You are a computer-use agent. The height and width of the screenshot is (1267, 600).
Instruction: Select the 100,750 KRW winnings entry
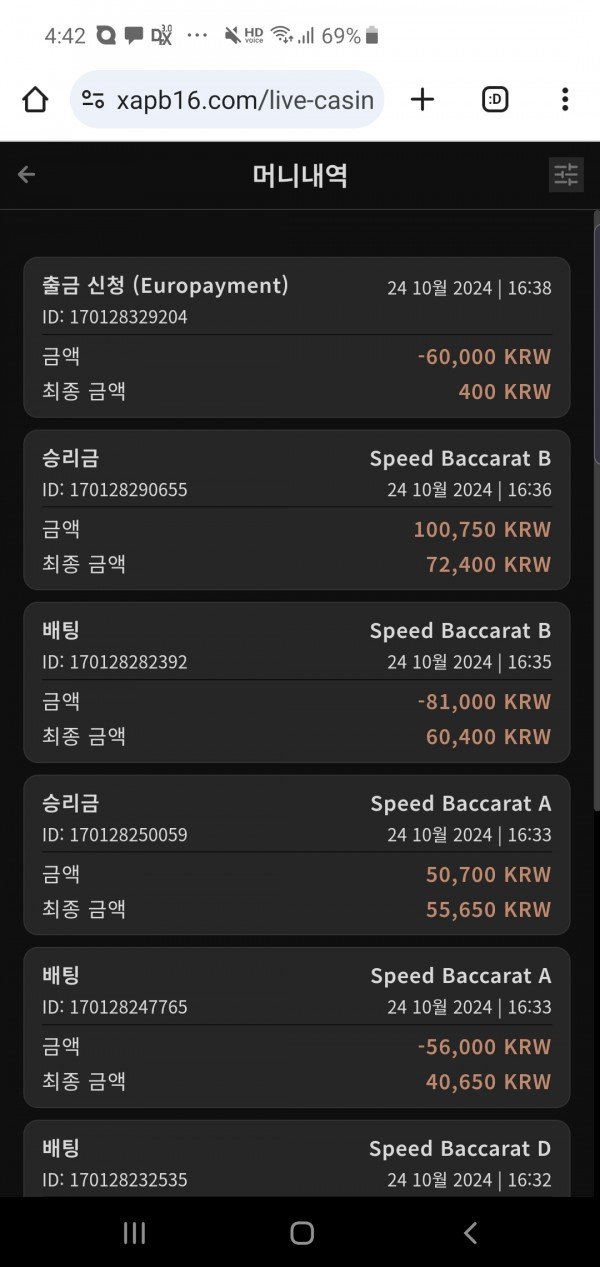click(297, 510)
